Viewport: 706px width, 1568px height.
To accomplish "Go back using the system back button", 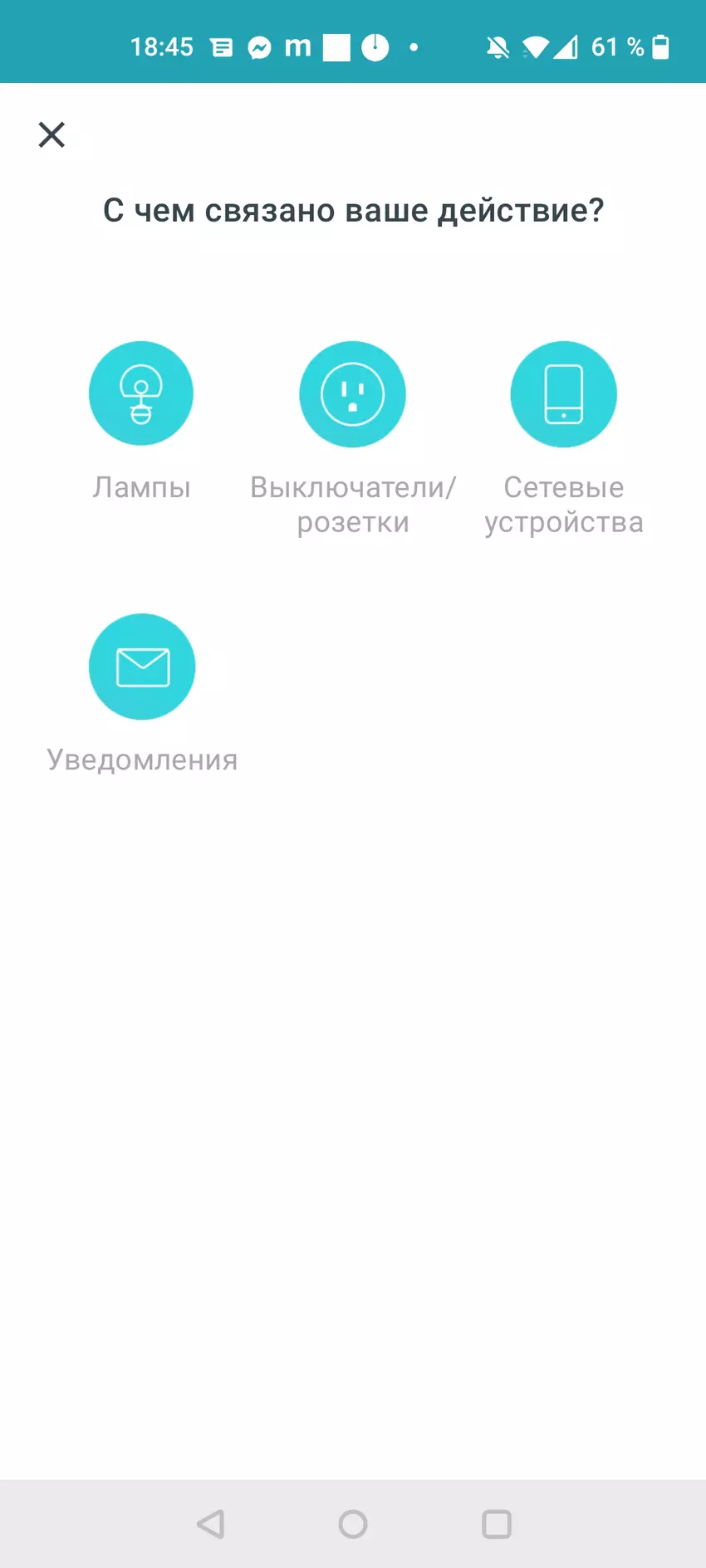I will point(211,1524).
